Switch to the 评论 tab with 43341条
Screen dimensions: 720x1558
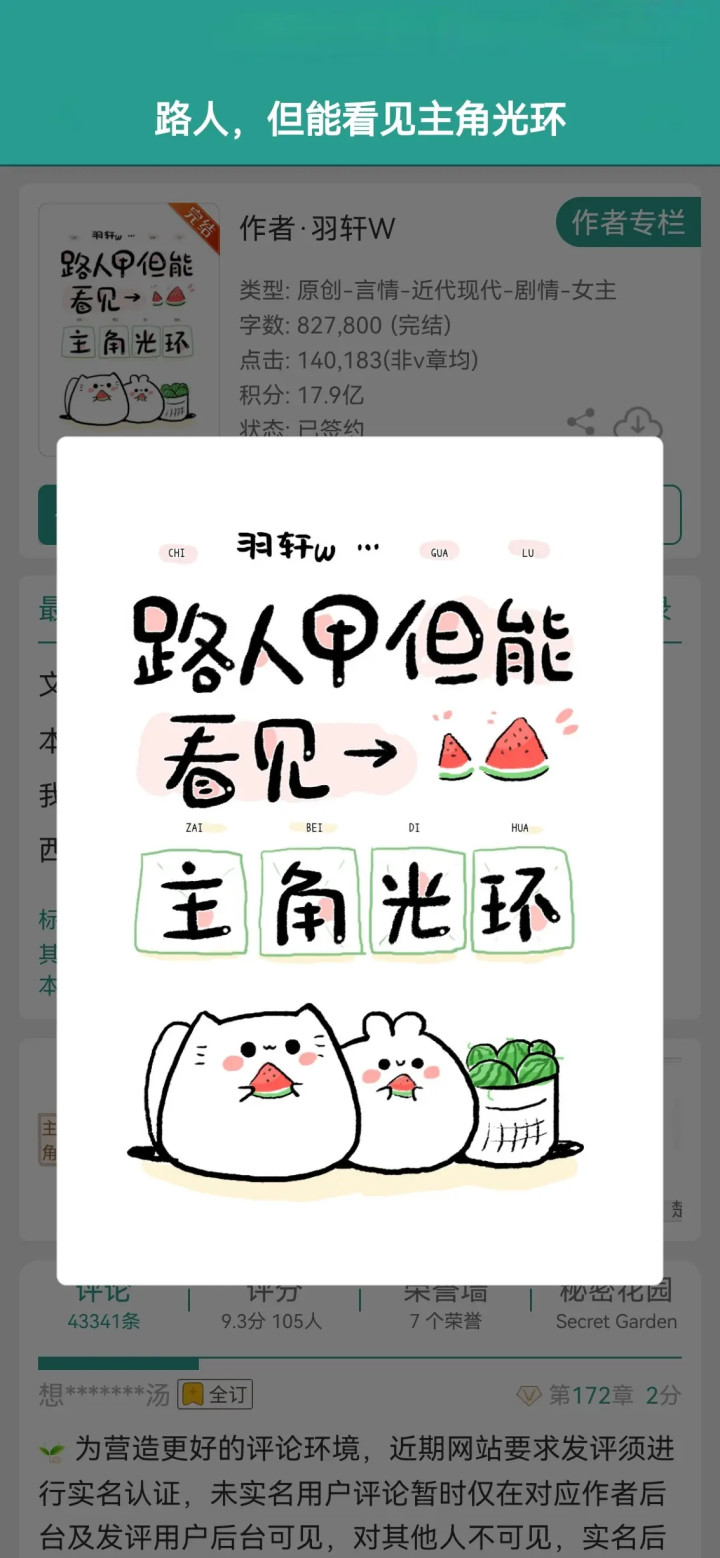(x=104, y=1307)
